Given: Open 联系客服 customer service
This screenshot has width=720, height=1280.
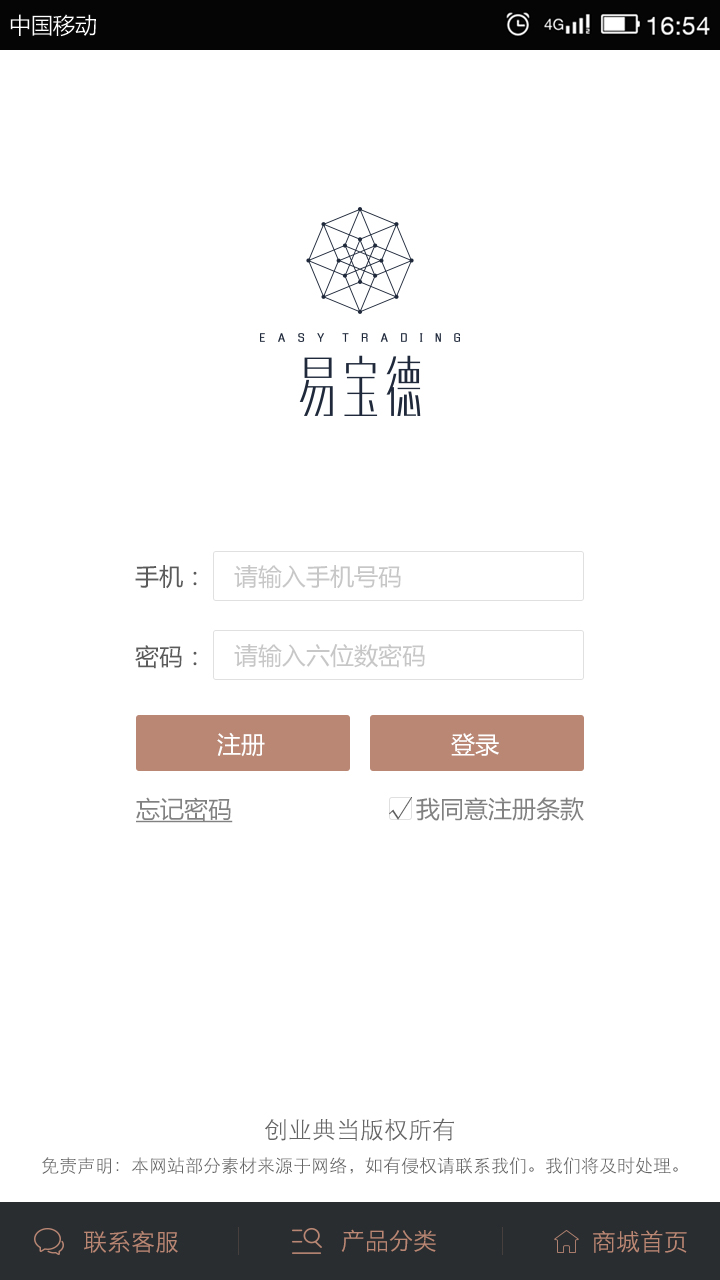Looking at the screenshot, I should point(108,1241).
